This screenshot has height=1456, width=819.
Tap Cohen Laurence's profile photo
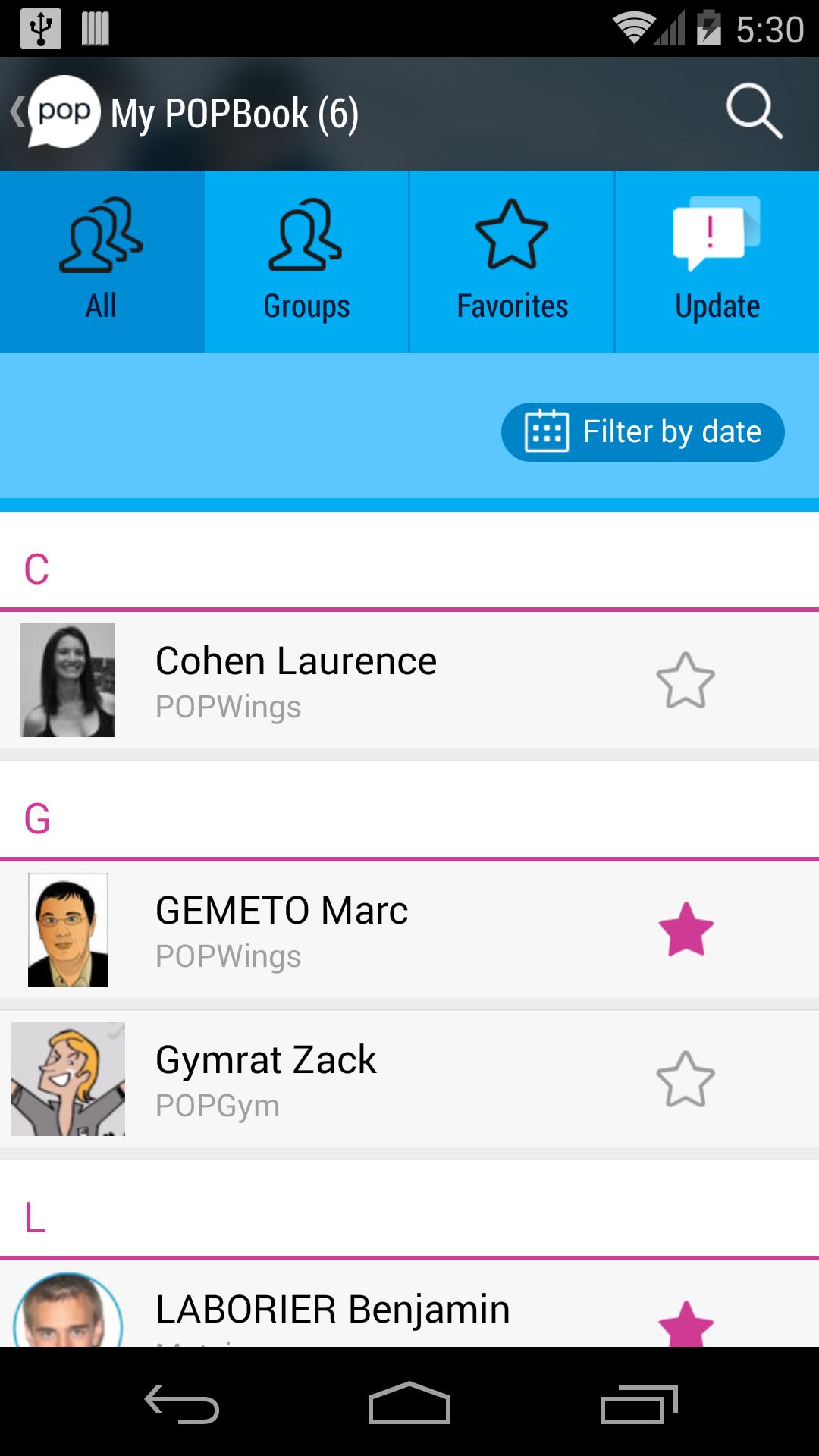[67, 680]
